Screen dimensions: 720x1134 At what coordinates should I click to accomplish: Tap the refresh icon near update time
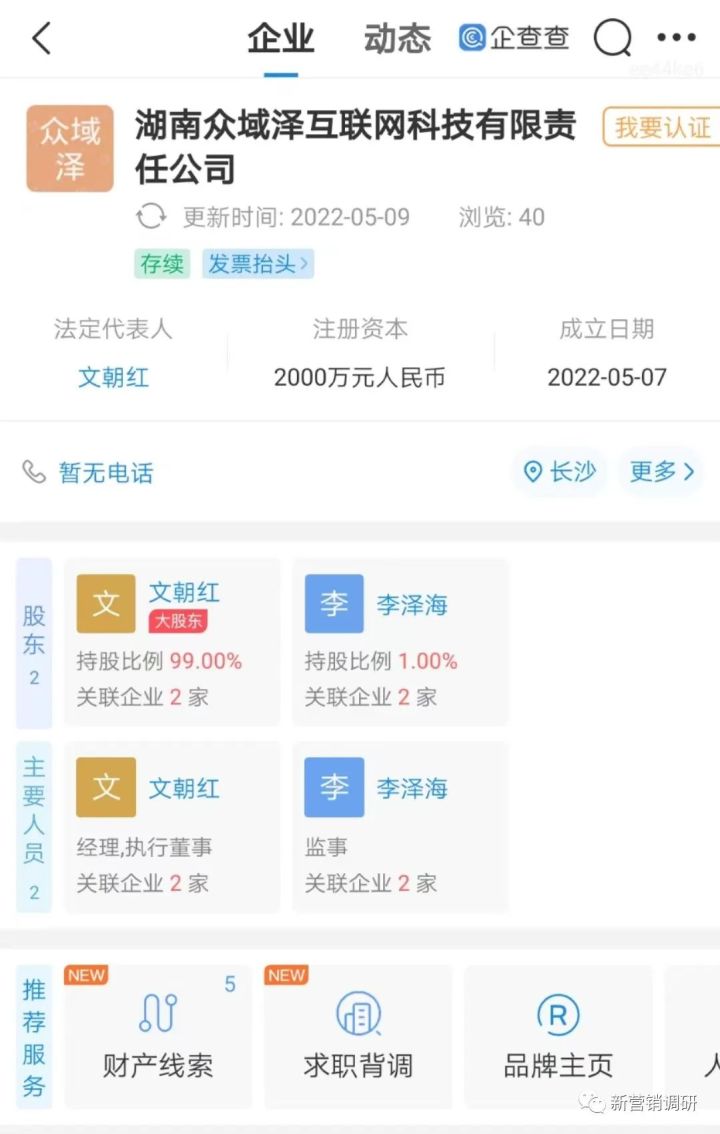(x=151, y=216)
